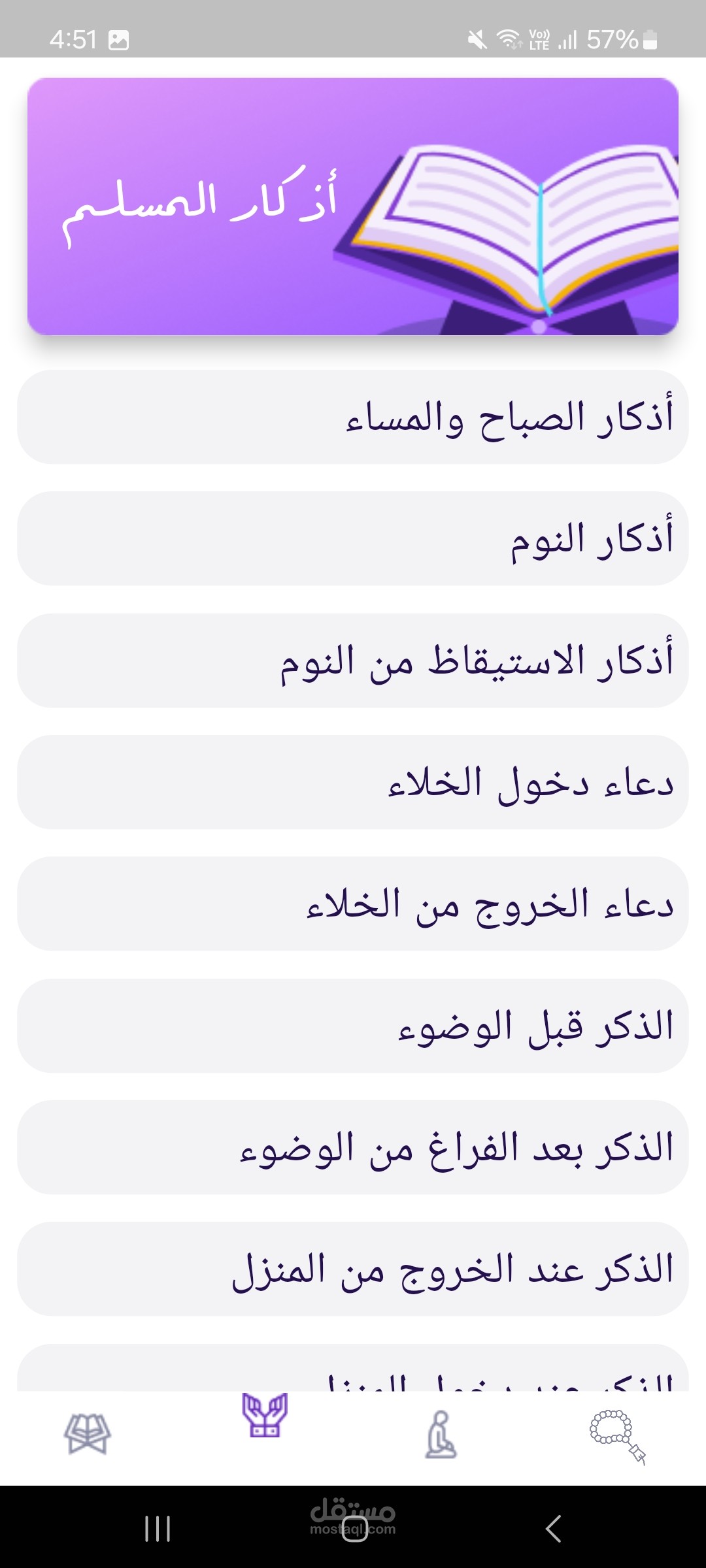Go back using system back button
The width and height of the screenshot is (706, 1568).
[553, 1529]
